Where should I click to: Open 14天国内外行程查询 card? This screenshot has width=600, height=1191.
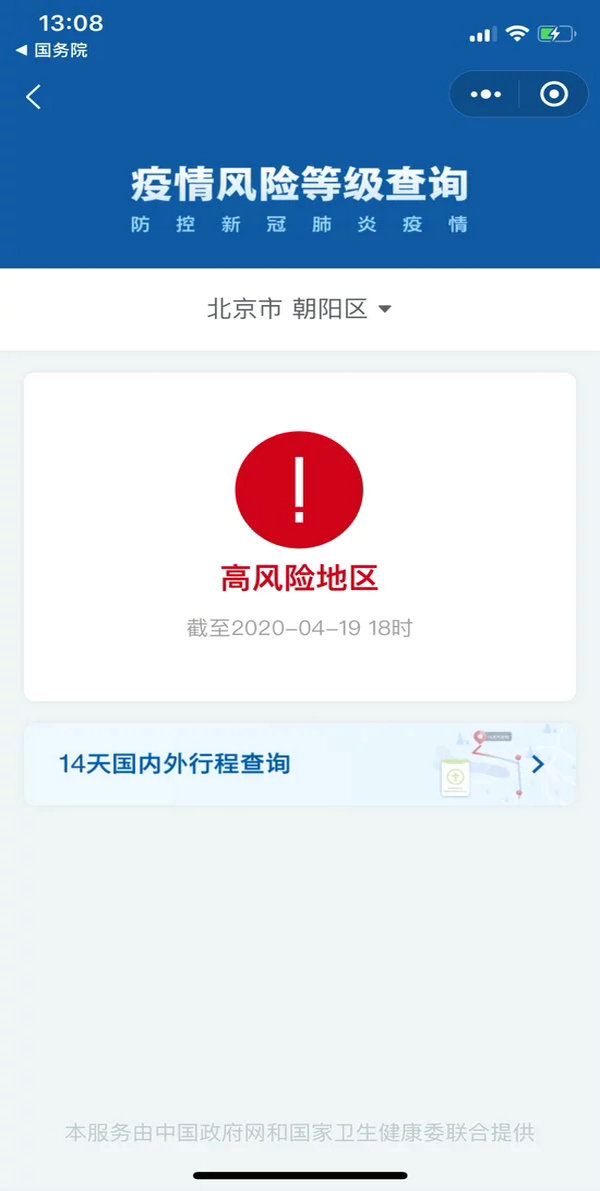click(299, 764)
